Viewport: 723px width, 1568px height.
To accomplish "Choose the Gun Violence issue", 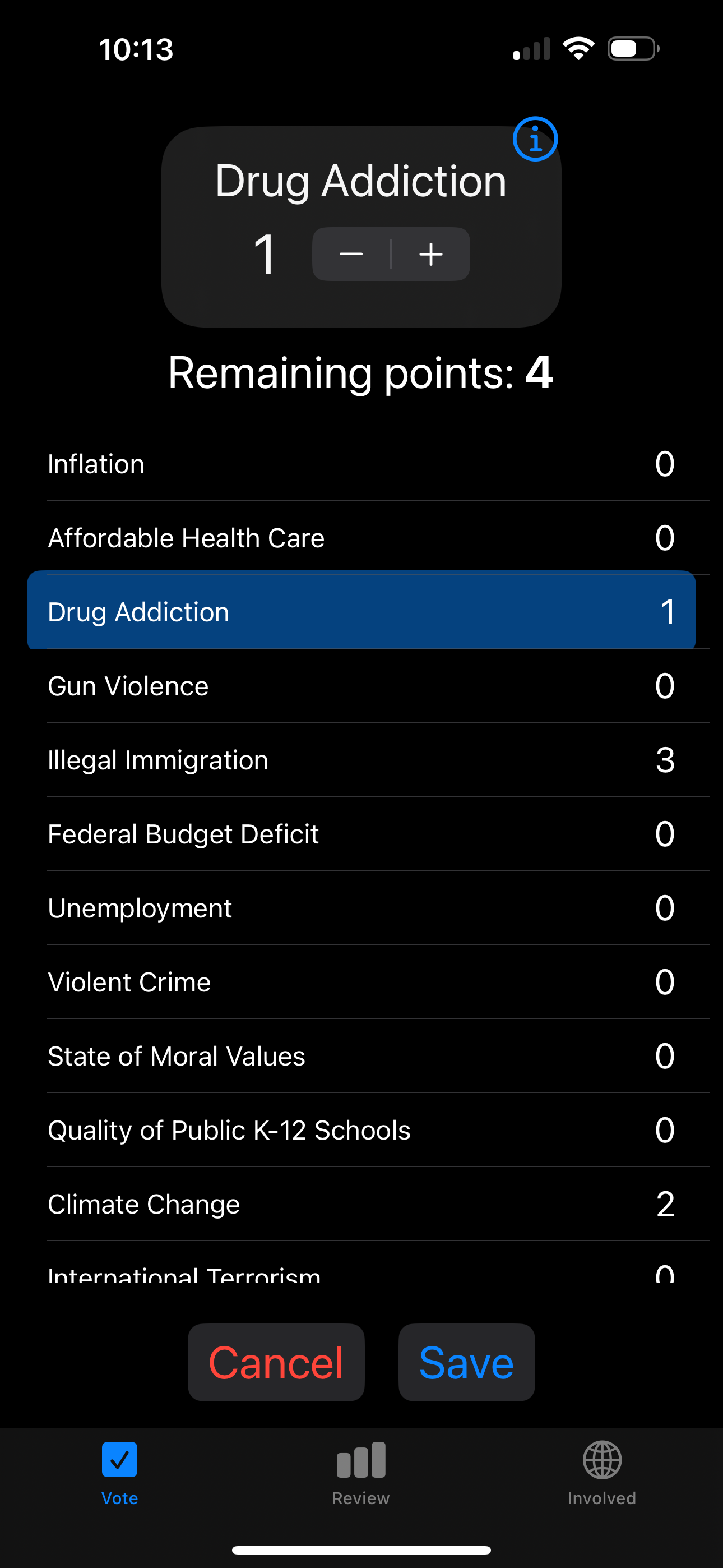I will pyautogui.click(x=361, y=686).
